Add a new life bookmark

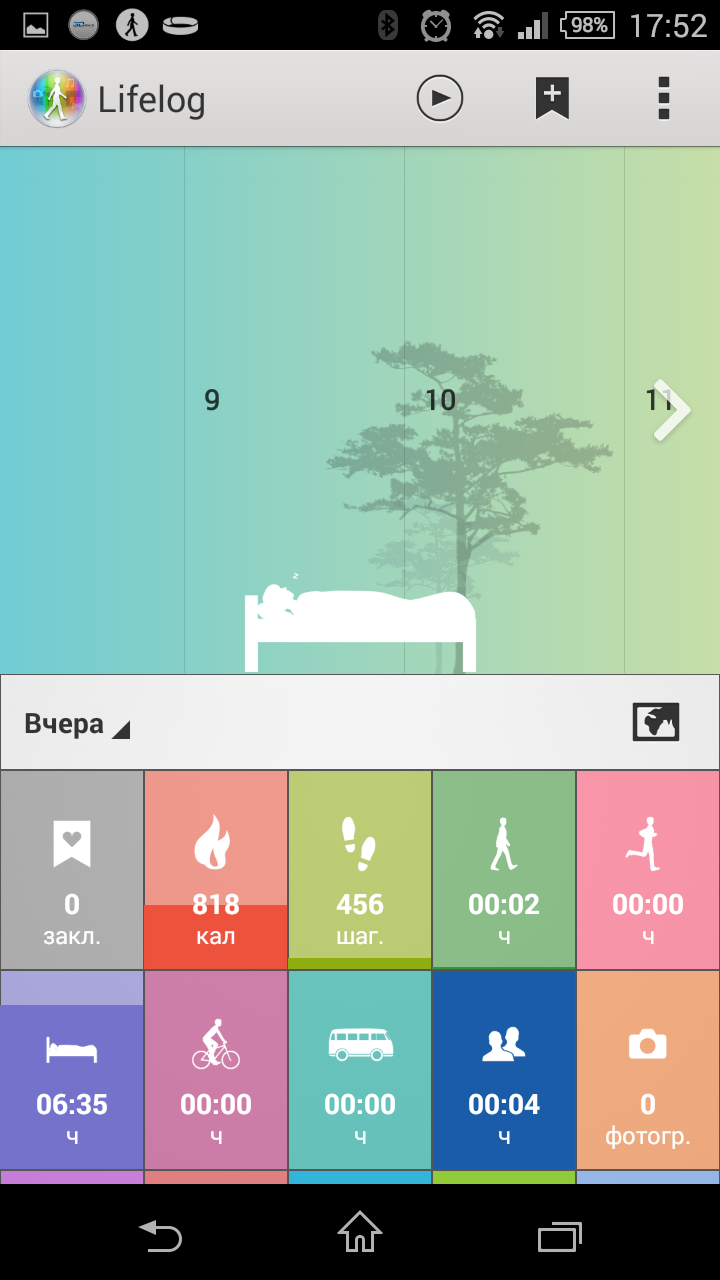coord(552,99)
